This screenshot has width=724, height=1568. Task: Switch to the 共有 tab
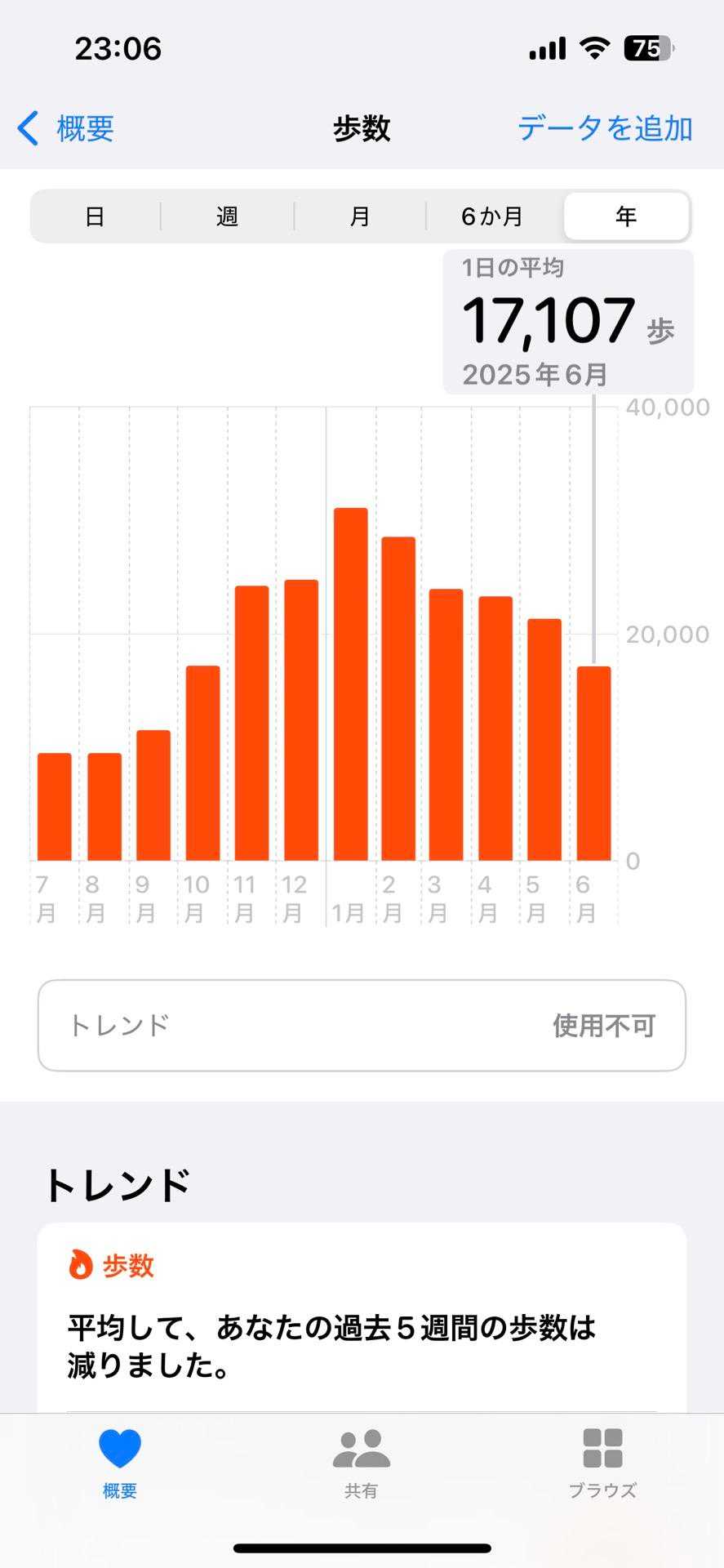pyautogui.click(x=361, y=1463)
